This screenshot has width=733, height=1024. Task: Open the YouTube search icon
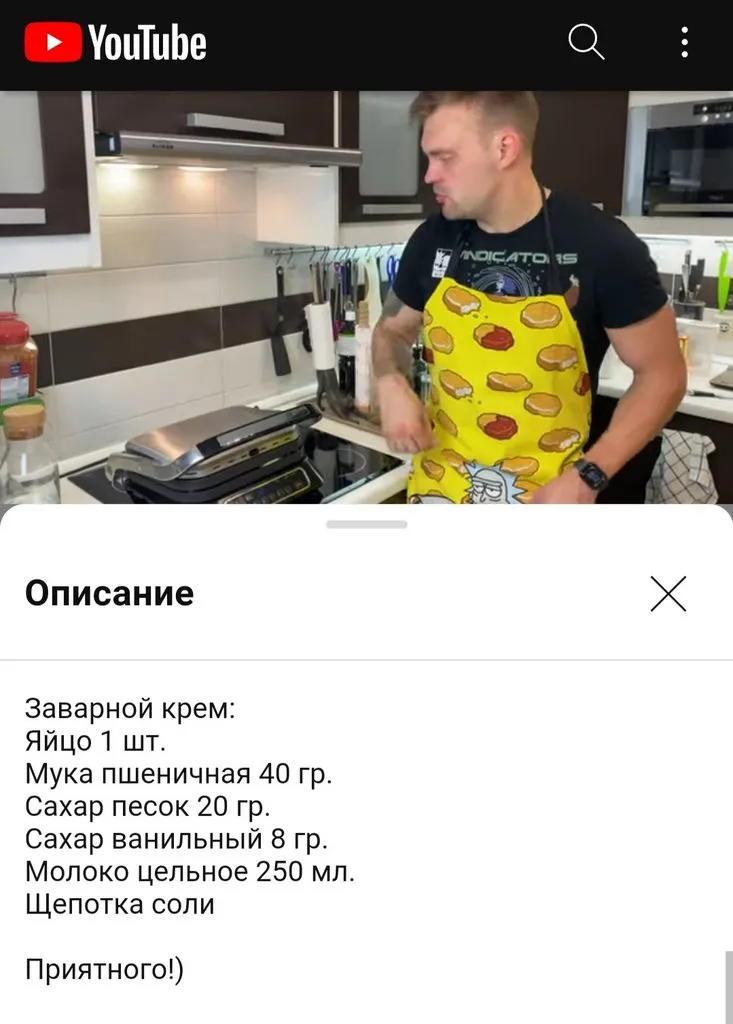pyautogui.click(x=586, y=43)
